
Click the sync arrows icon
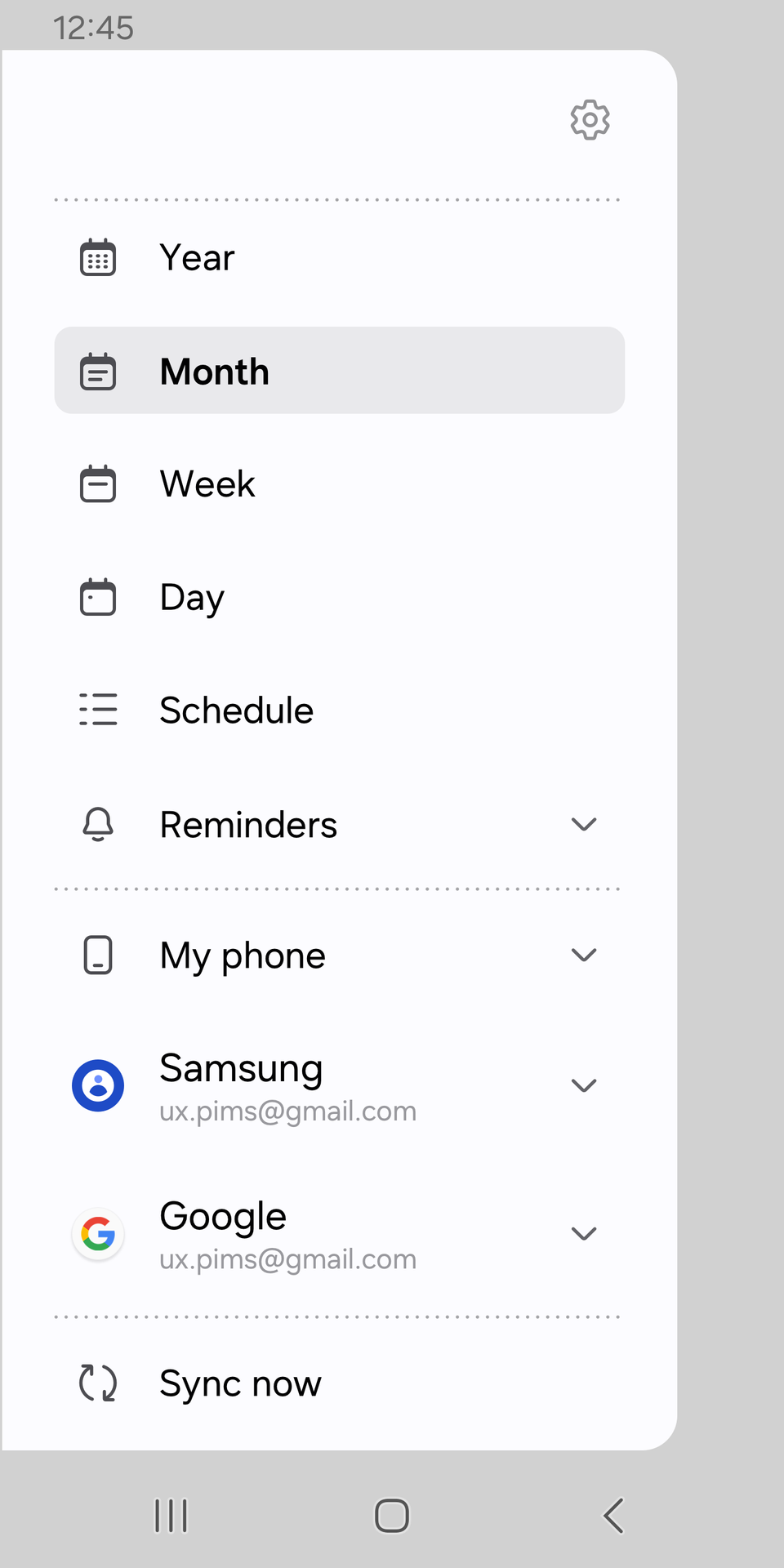[x=97, y=1383]
